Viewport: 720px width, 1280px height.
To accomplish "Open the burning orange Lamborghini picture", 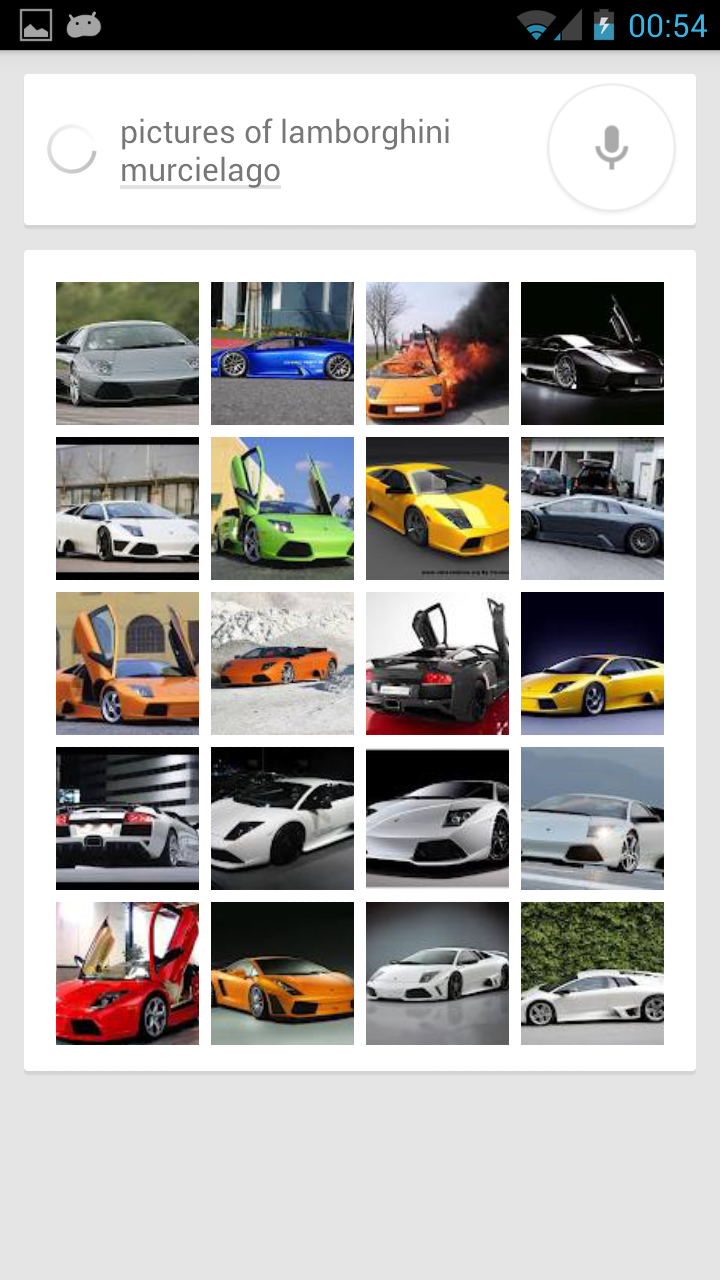I will (437, 353).
